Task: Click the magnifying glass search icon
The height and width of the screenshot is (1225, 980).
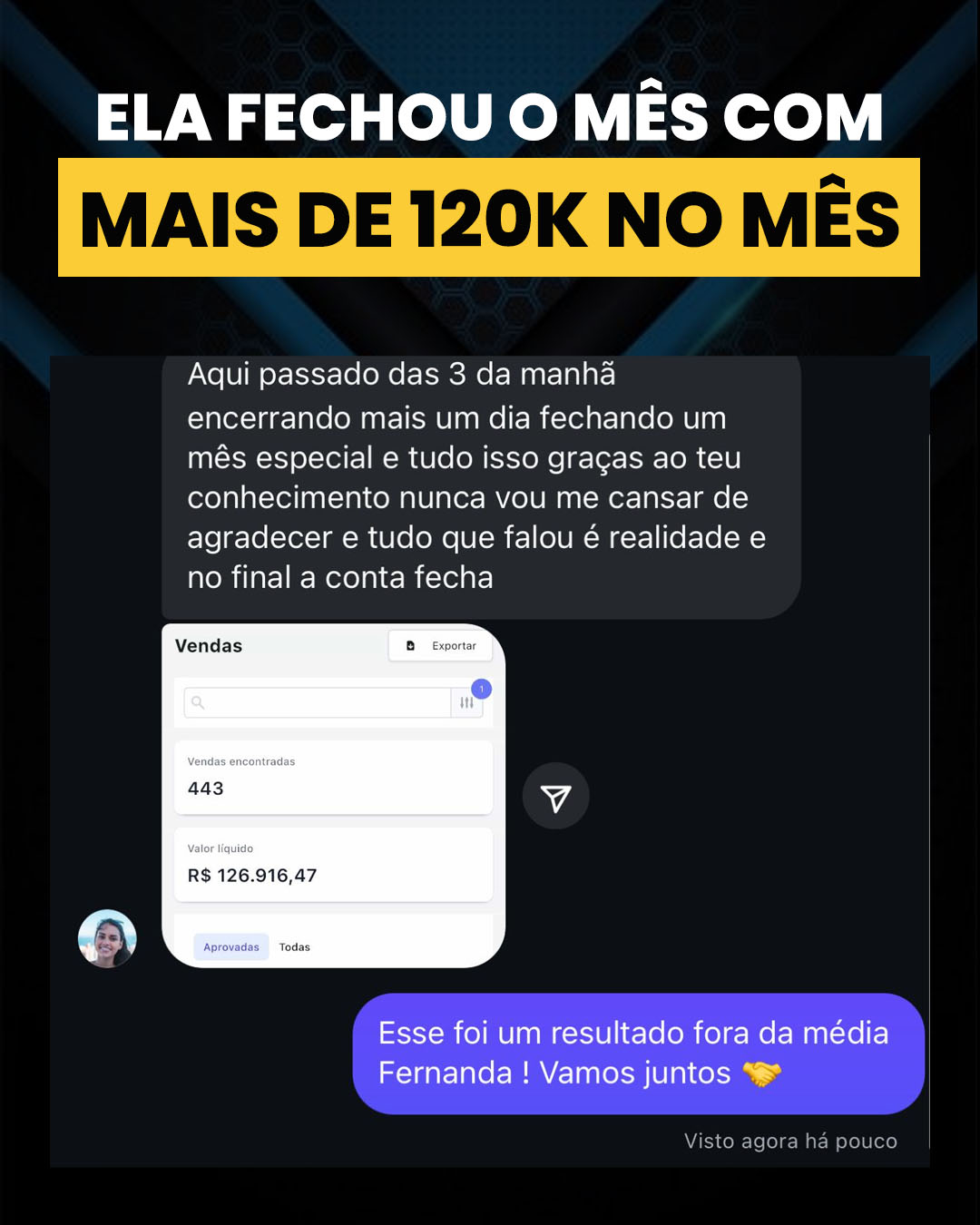Action: coord(198,702)
